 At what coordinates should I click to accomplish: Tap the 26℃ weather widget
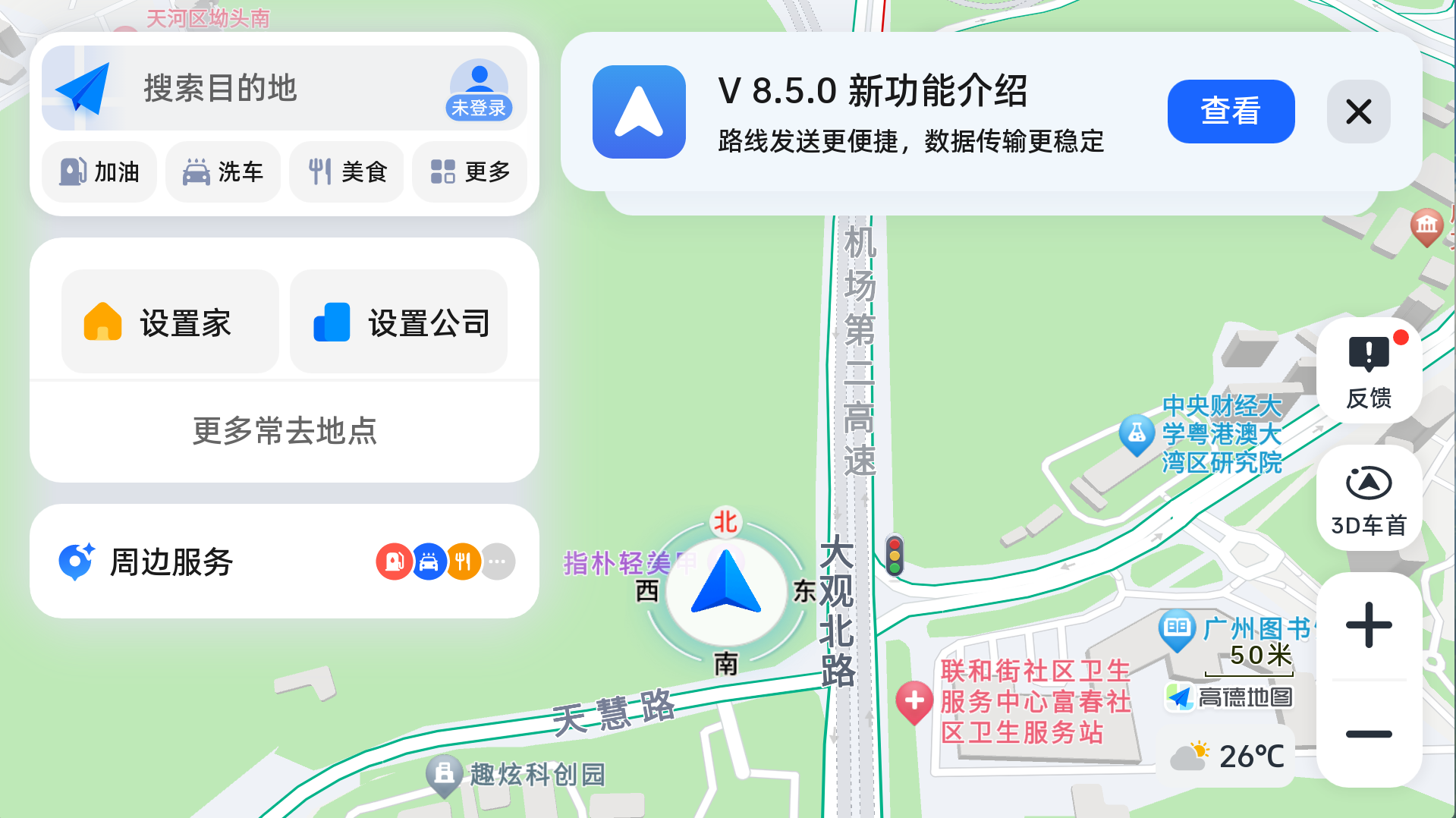1229,756
